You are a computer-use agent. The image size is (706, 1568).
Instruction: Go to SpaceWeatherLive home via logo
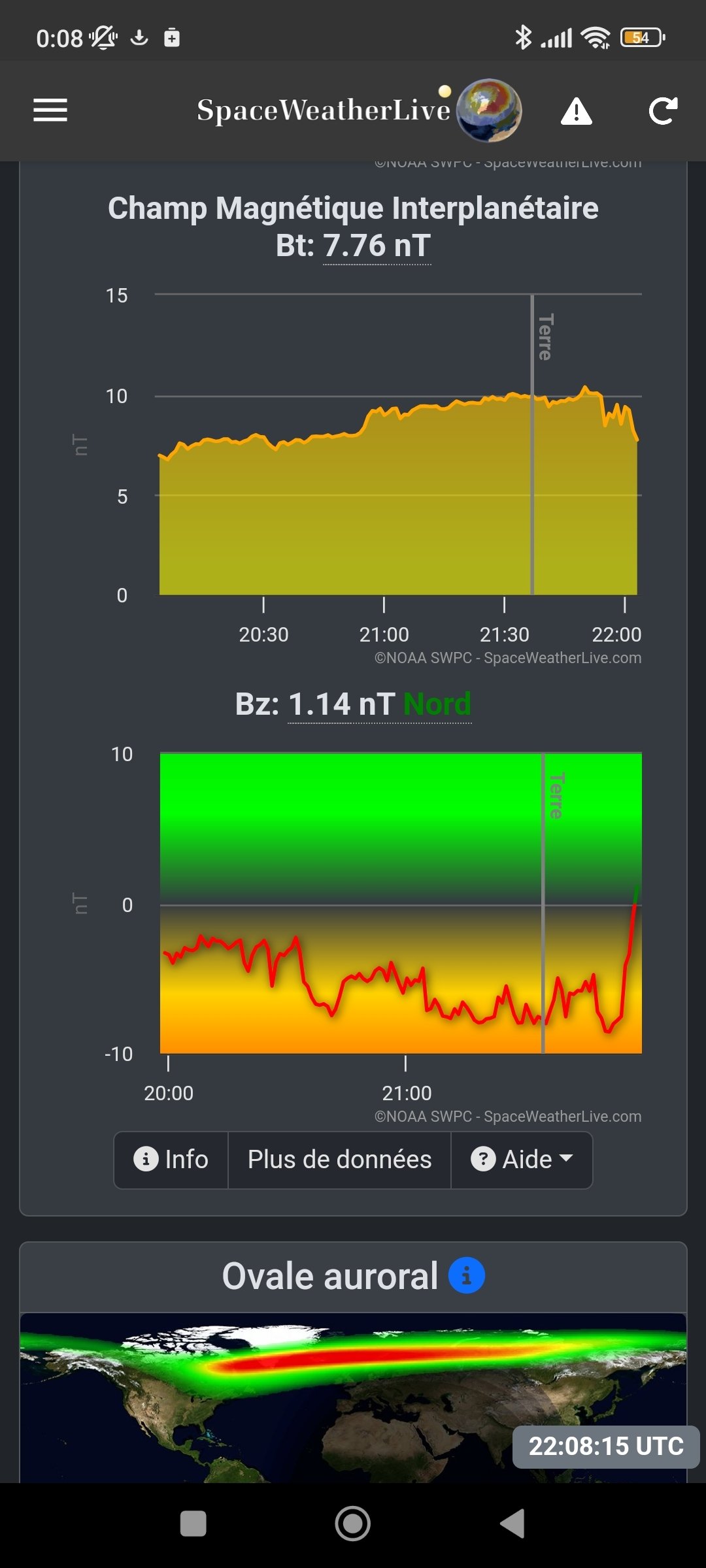point(359,110)
